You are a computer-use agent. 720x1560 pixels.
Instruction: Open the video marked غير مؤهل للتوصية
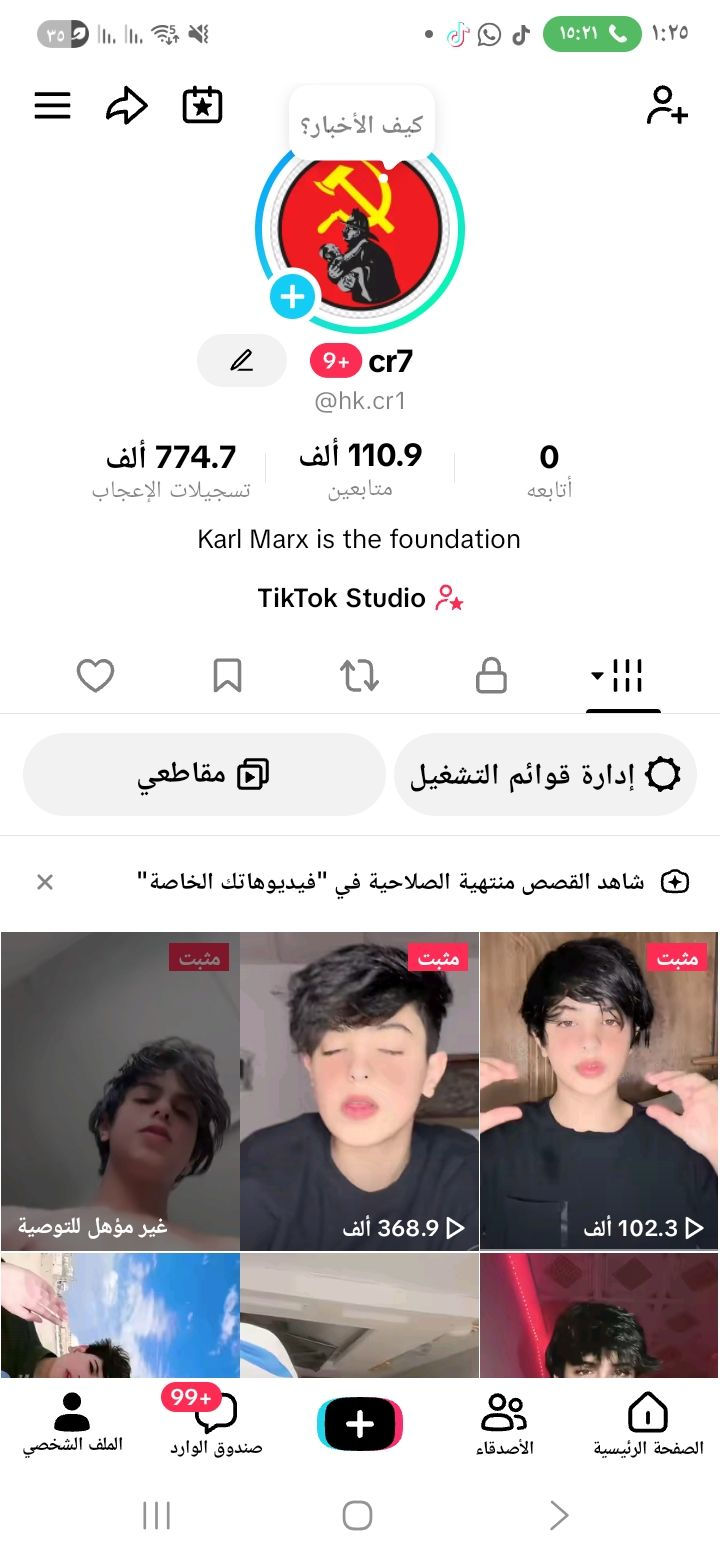(x=120, y=1091)
